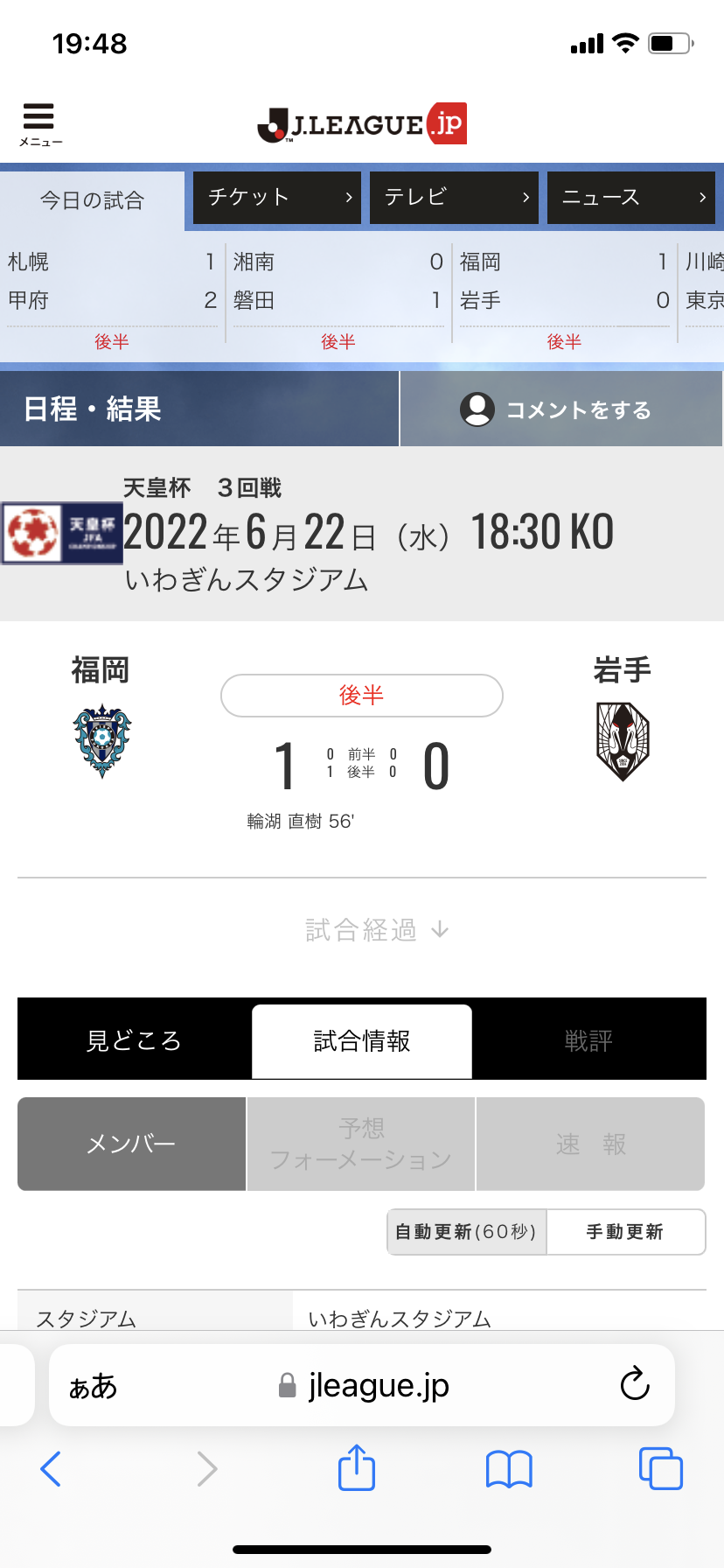Reload the page in Safari

tap(635, 1384)
